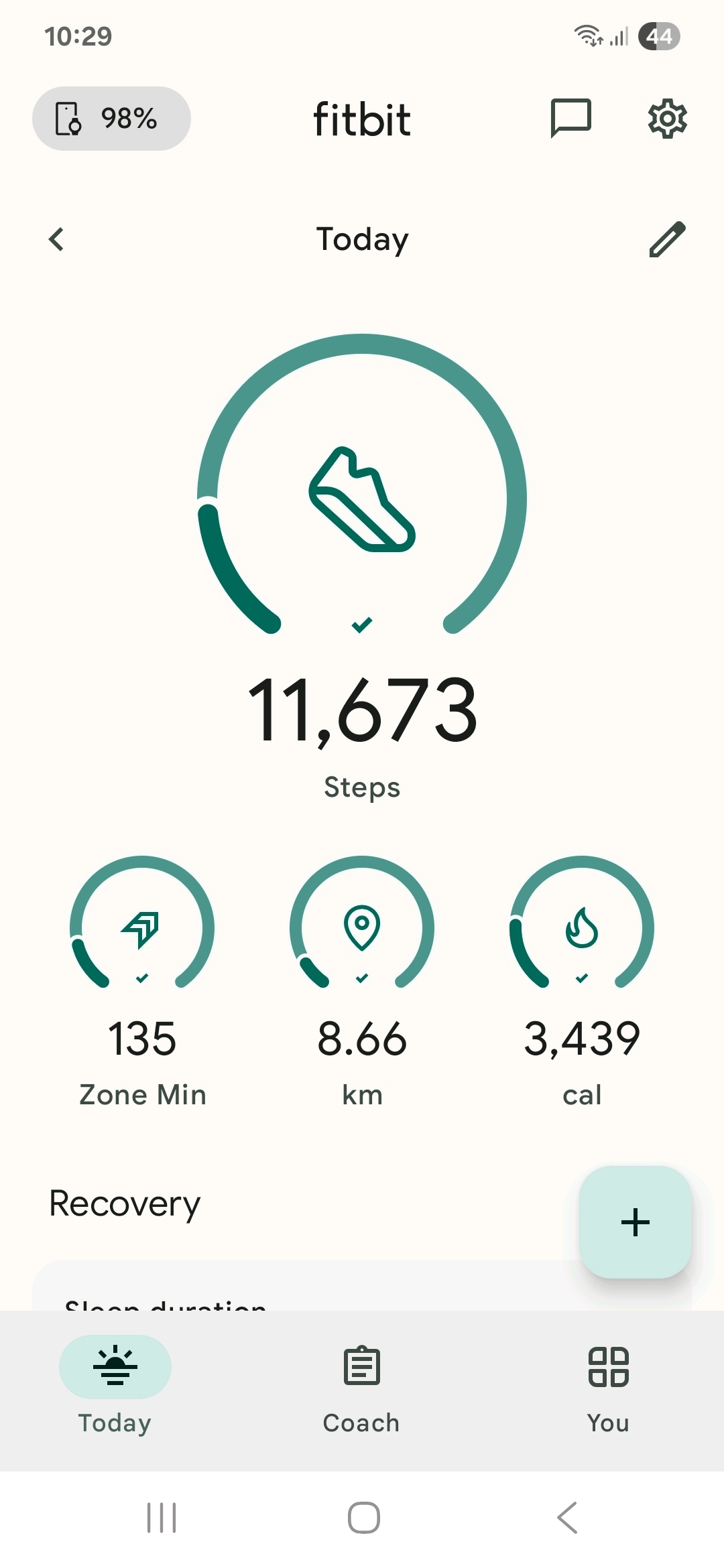The width and height of the screenshot is (724, 1568).
Task: Tap the plus floating action button
Action: pyautogui.click(x=635, y=1222)
